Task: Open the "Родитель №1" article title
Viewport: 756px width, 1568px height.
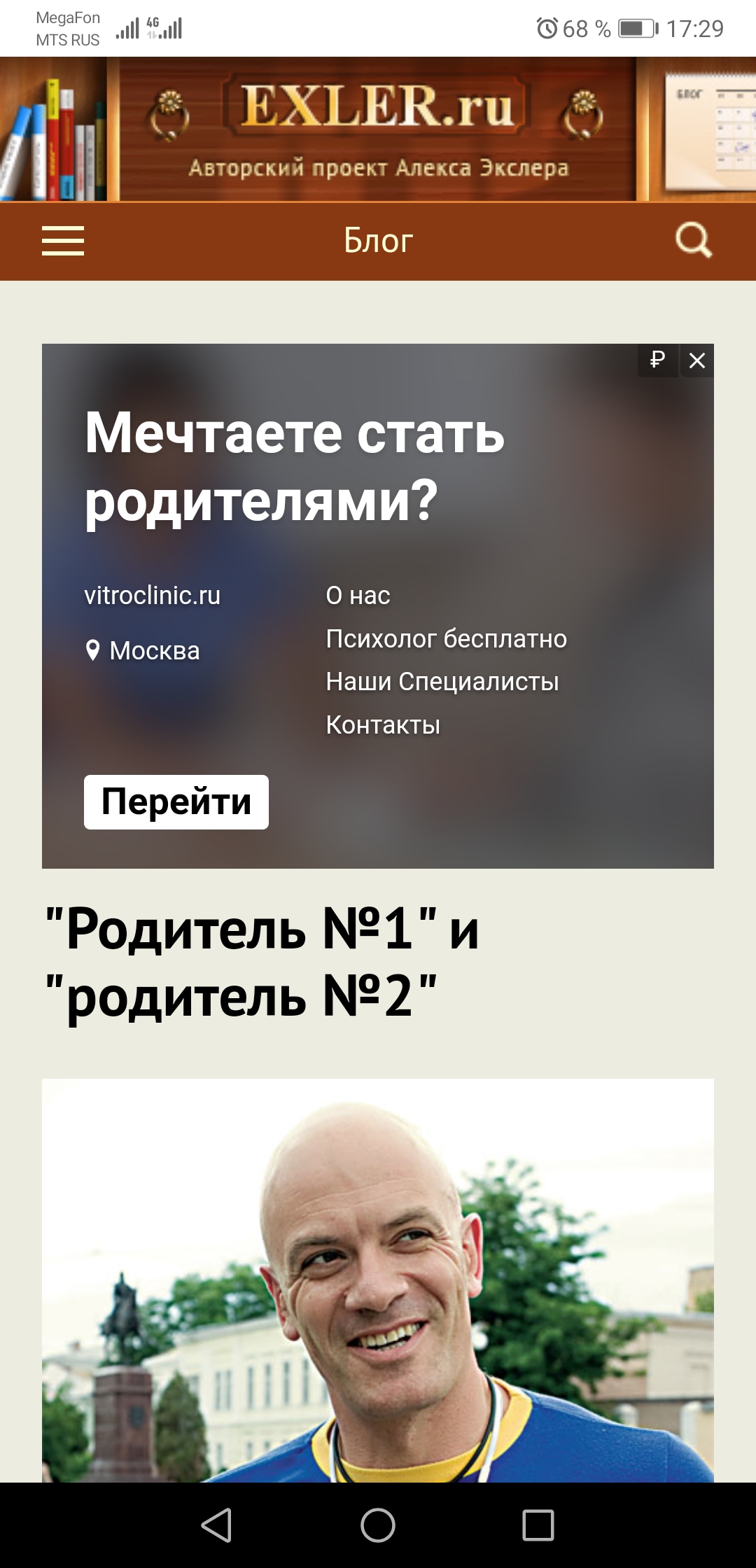Action: click(x=262, y=962)
